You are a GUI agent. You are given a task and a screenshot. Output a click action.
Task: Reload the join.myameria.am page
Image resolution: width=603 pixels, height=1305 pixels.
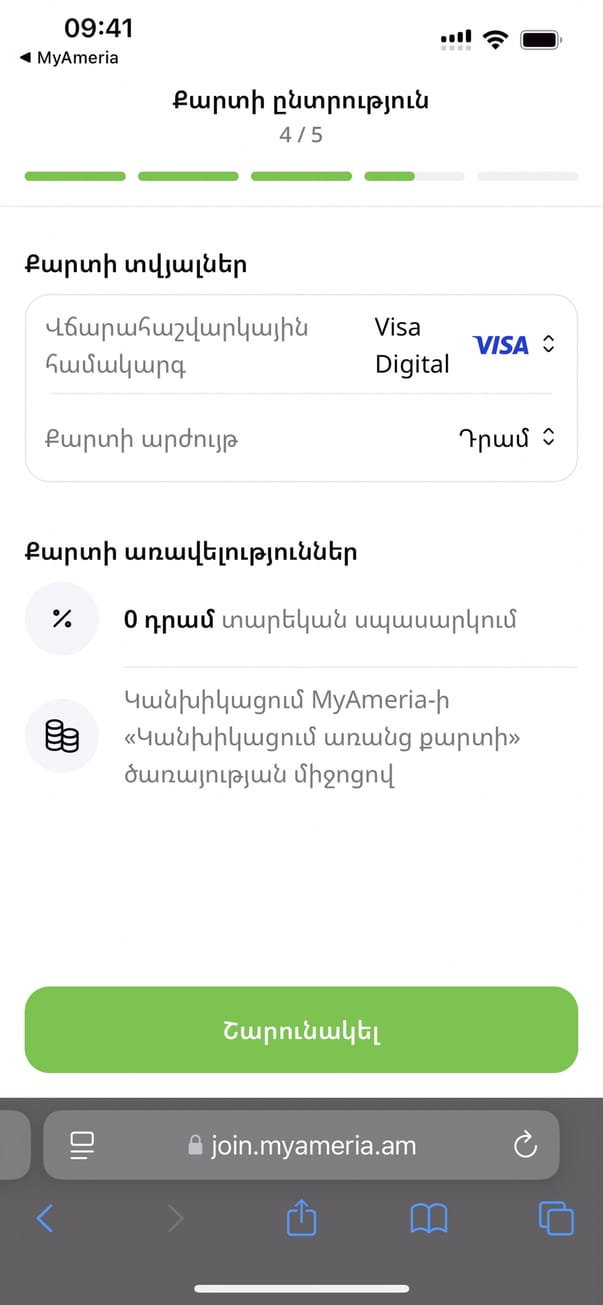tap(525, 1146)
